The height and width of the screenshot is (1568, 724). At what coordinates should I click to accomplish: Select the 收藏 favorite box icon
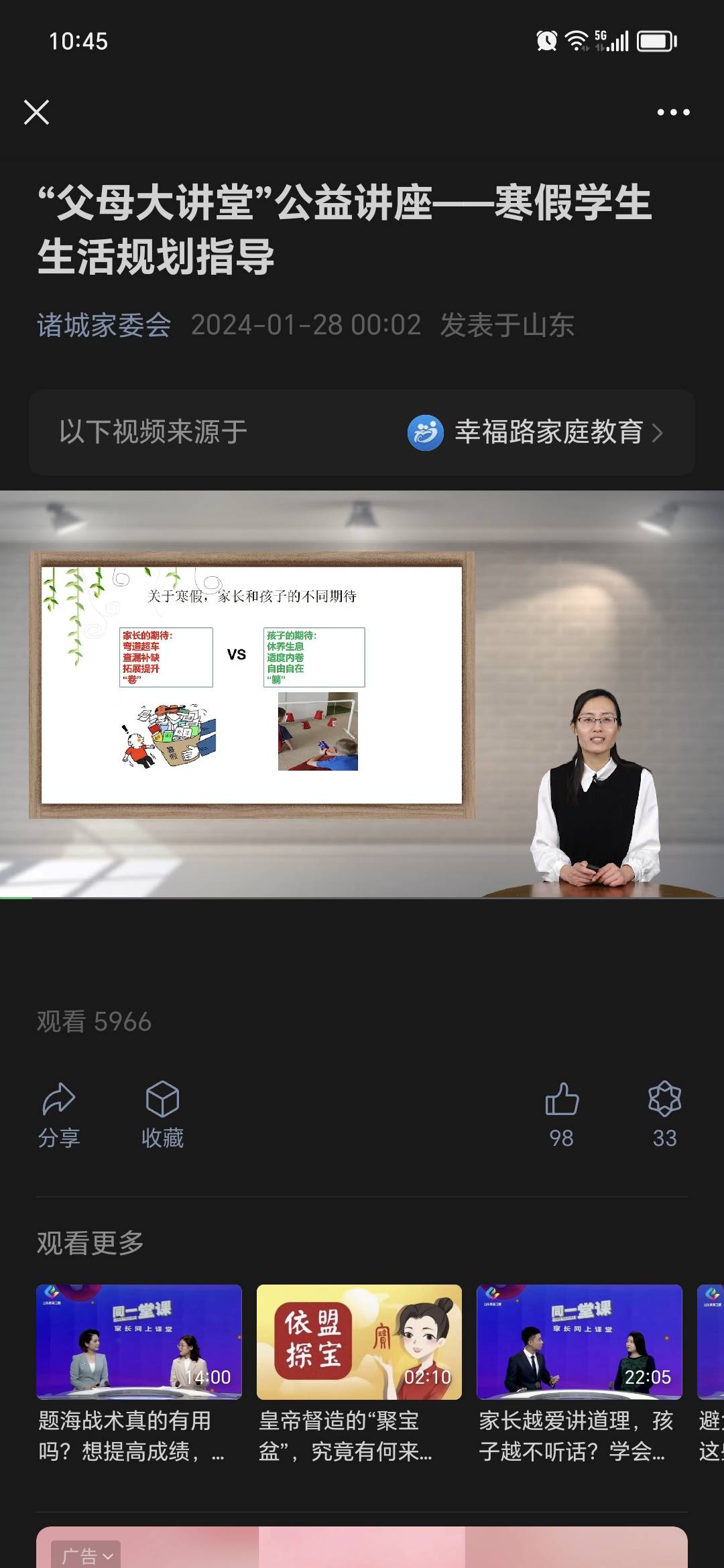[161, 1099]
